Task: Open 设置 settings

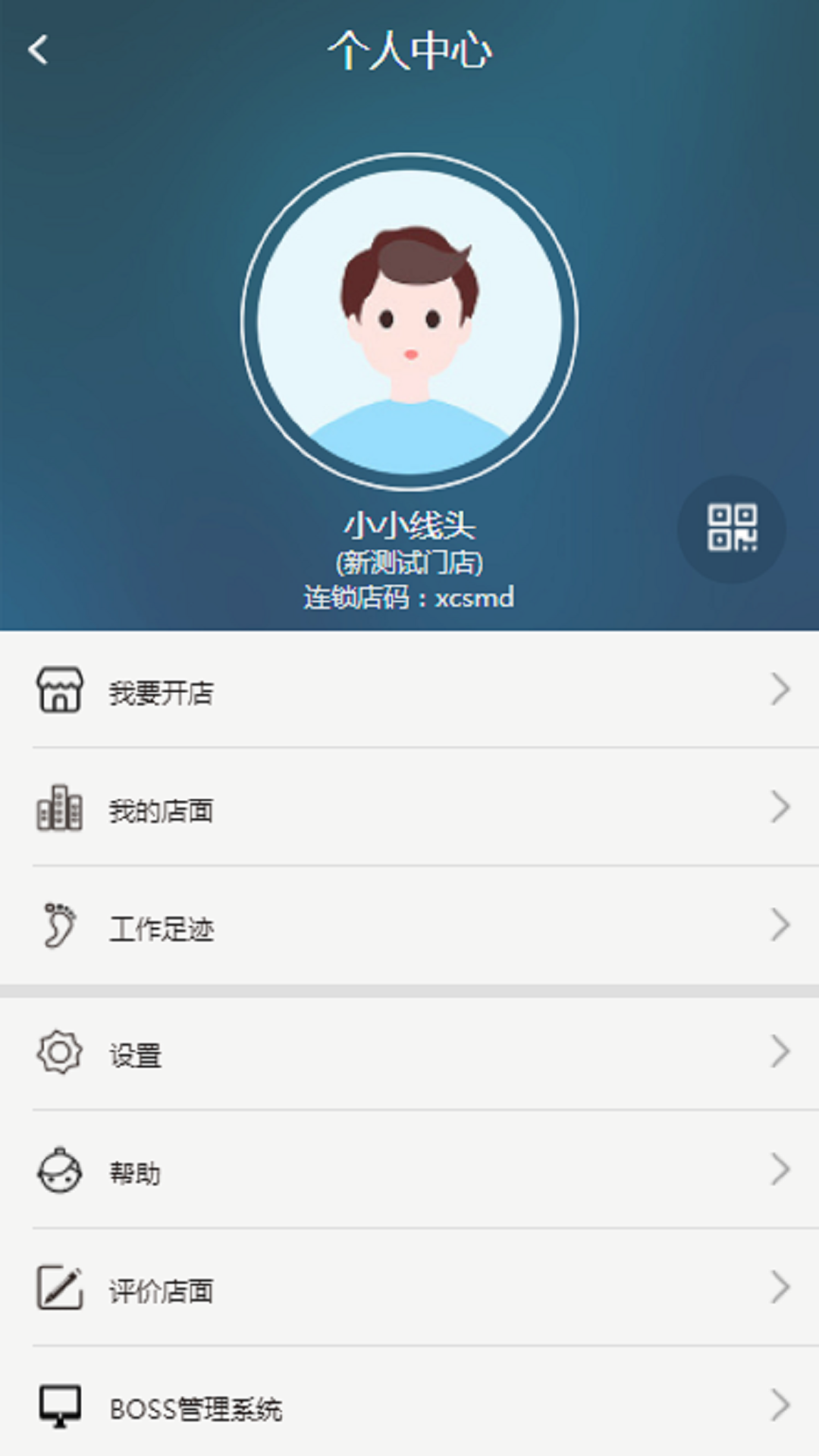Action: tap(409, 1053)
